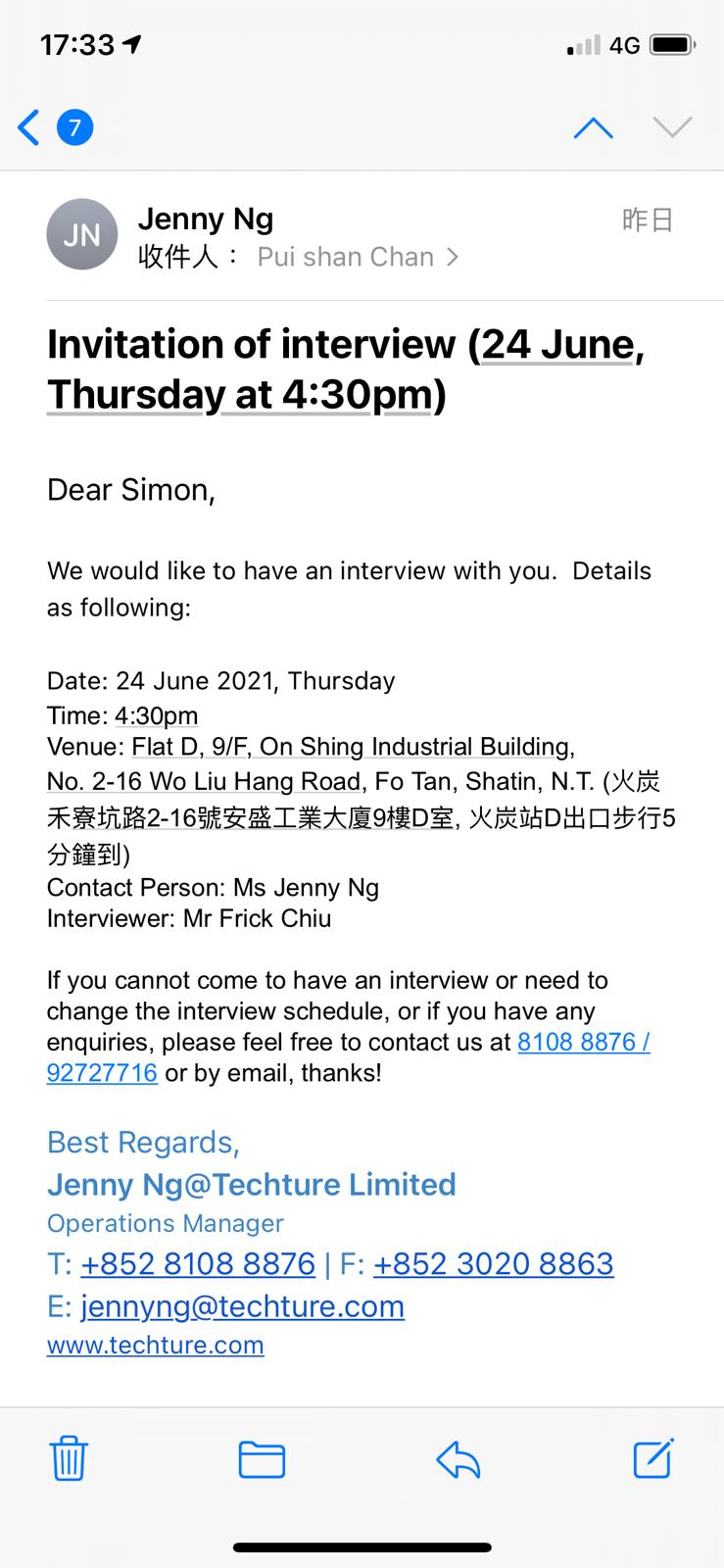Compose a new email
The height and width of the screenshot is (1568, 724).
tap(652, 1457)
